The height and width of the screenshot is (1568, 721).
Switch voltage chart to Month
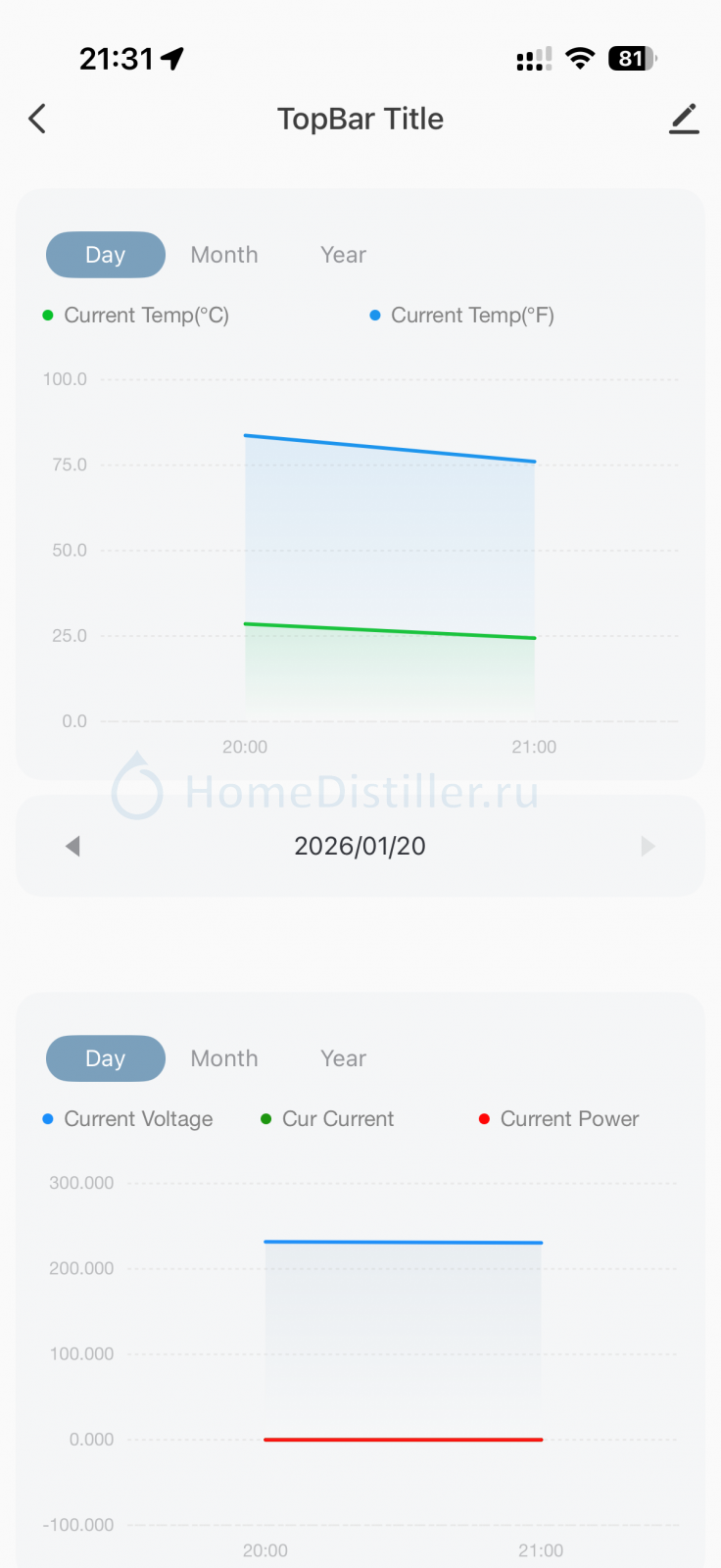224,1058
